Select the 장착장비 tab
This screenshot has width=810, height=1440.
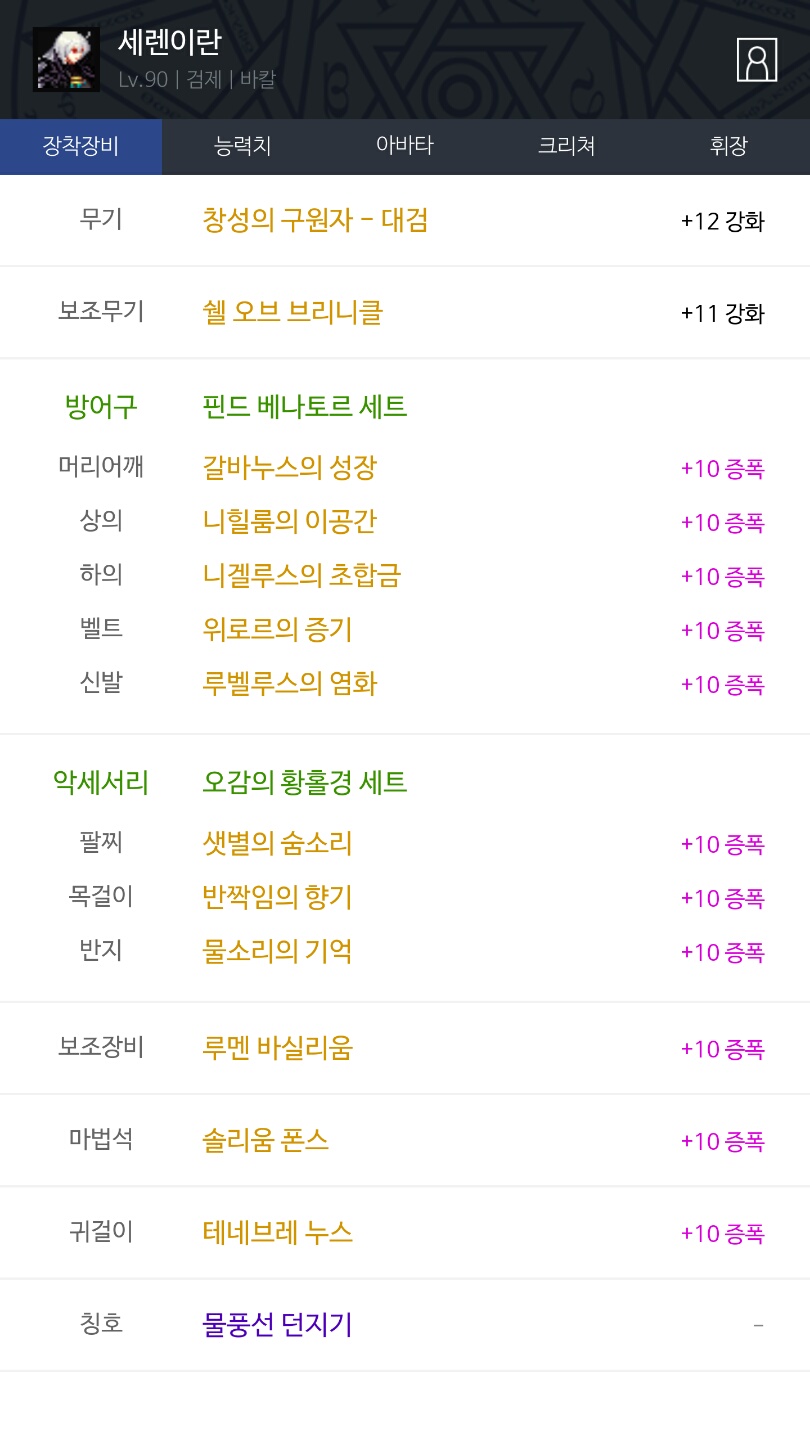(81, 146)
